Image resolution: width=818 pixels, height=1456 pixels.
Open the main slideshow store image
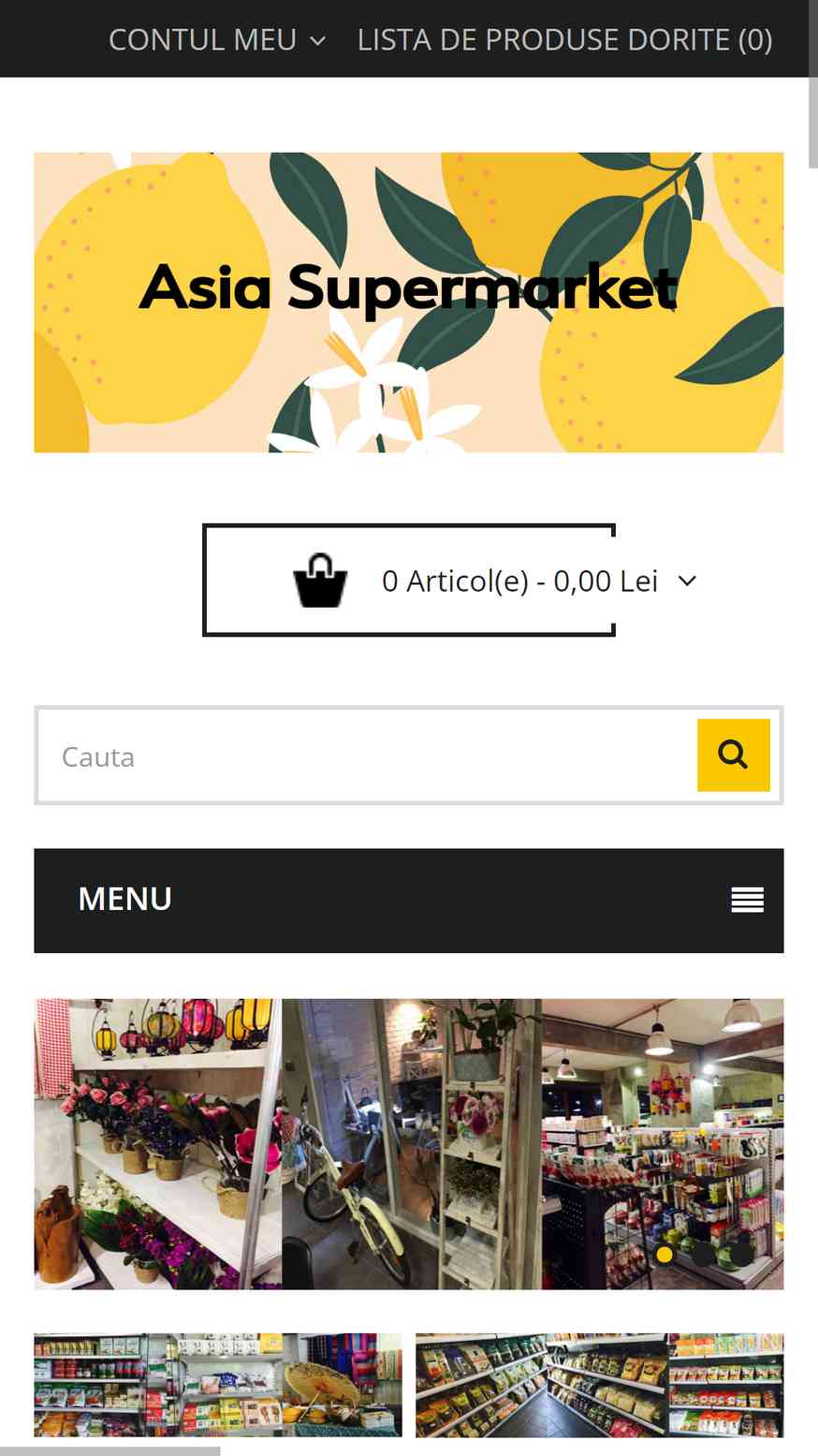409,1144
